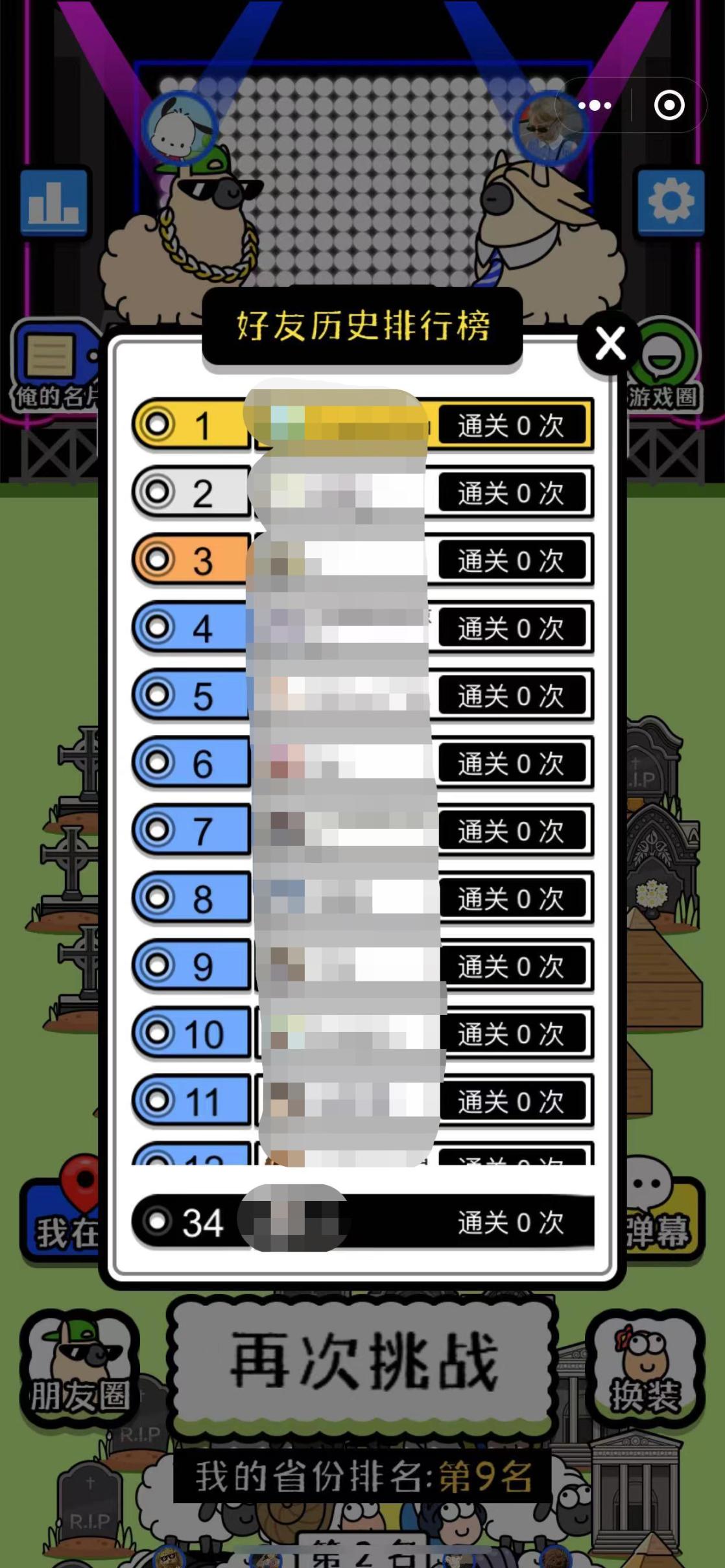
Task: Close the friends leaderboard popup
Action: (x=610, y=344)
